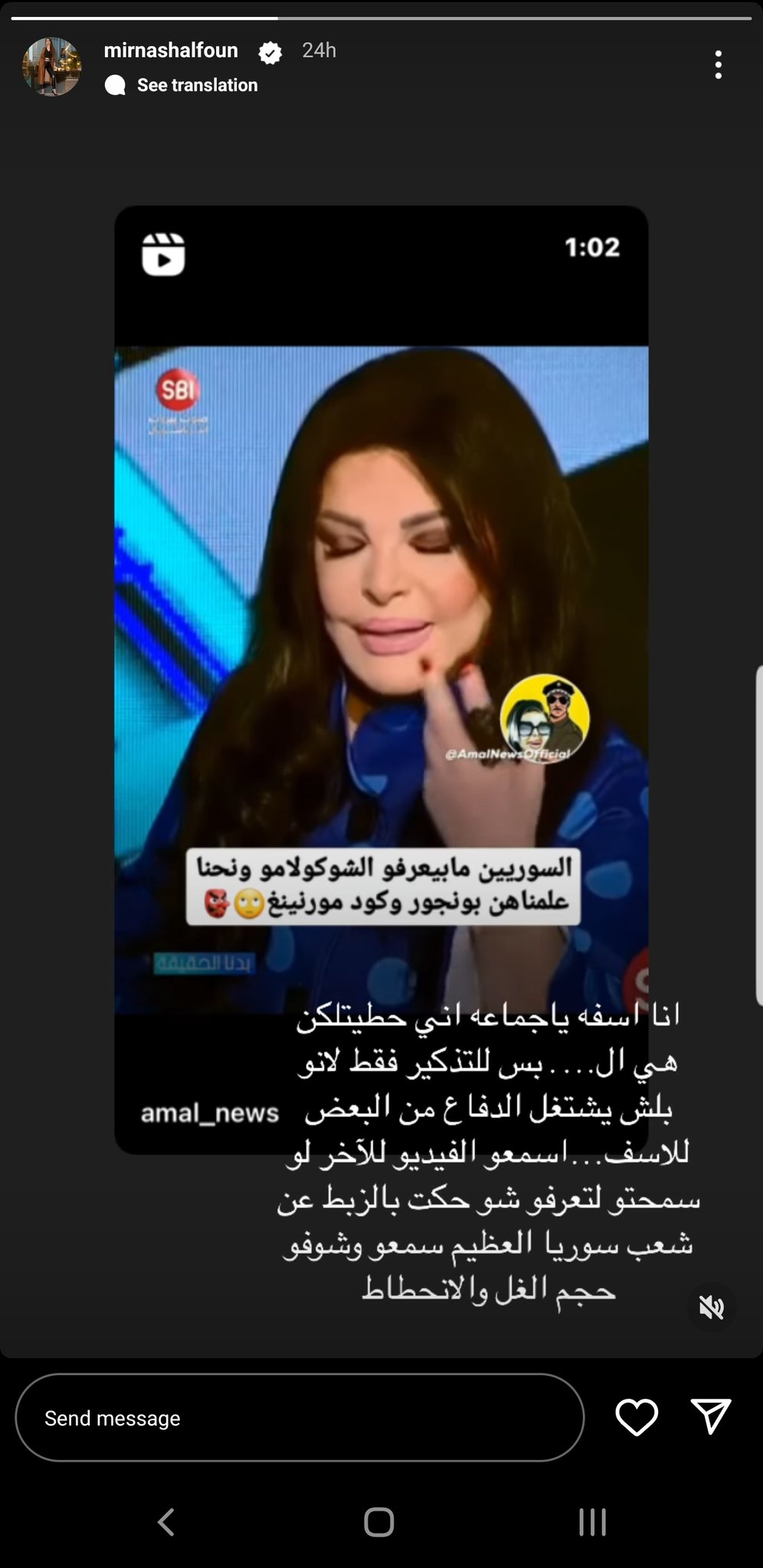Go back using the system back button

point(166,1522)
